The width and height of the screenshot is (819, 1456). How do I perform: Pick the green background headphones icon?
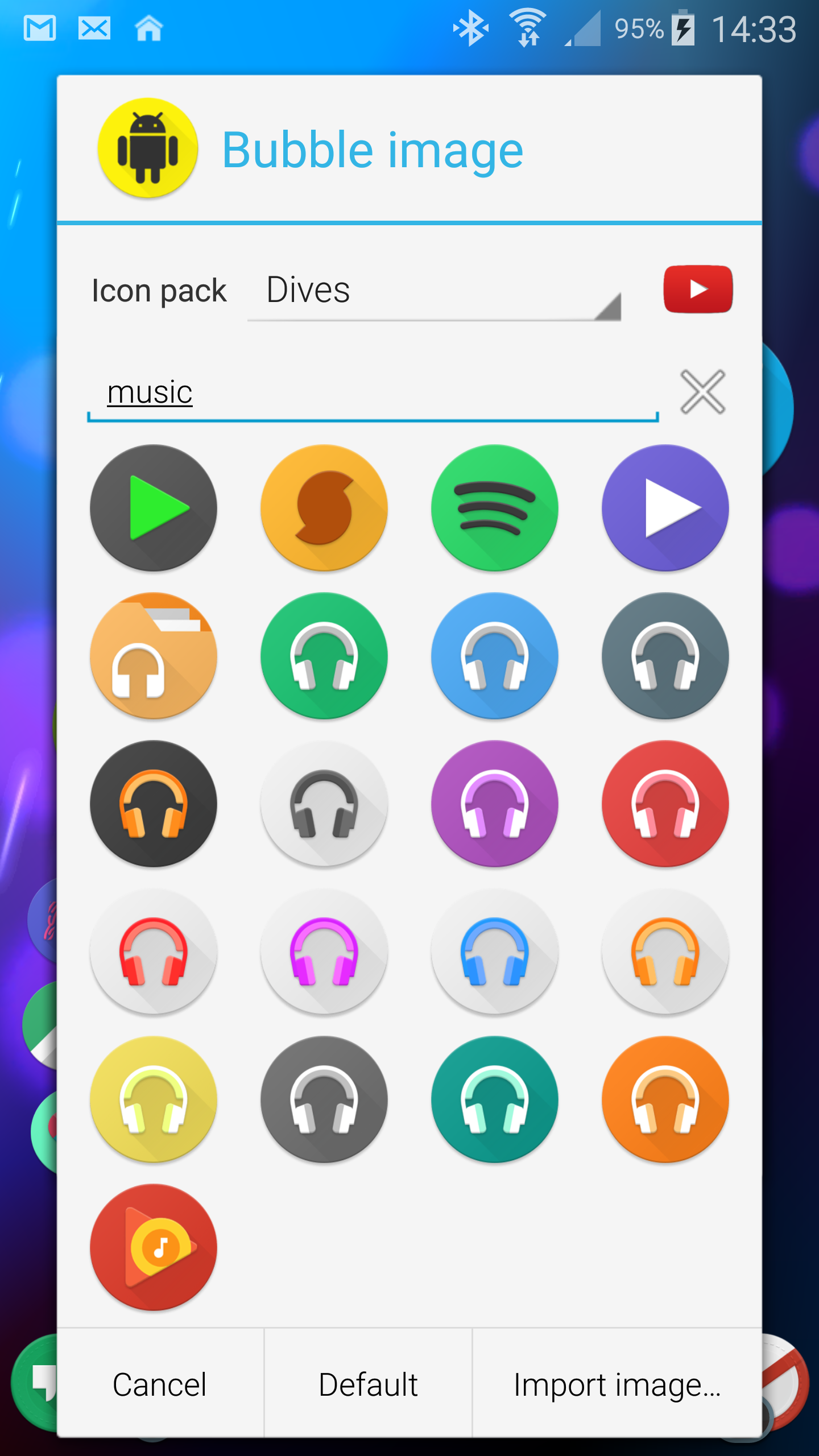(324, 656)
